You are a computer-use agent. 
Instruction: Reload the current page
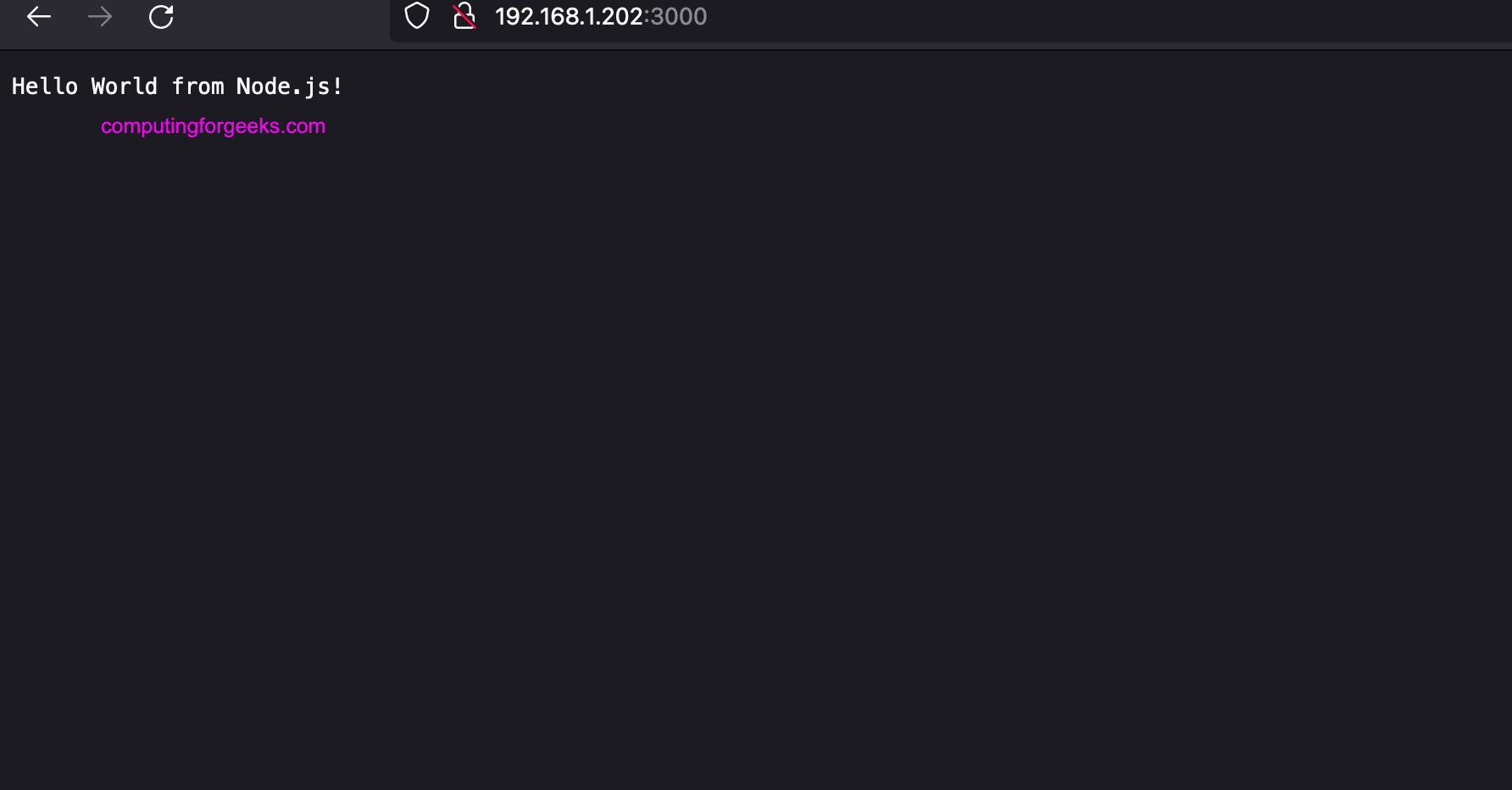click(x=161, y=17)
